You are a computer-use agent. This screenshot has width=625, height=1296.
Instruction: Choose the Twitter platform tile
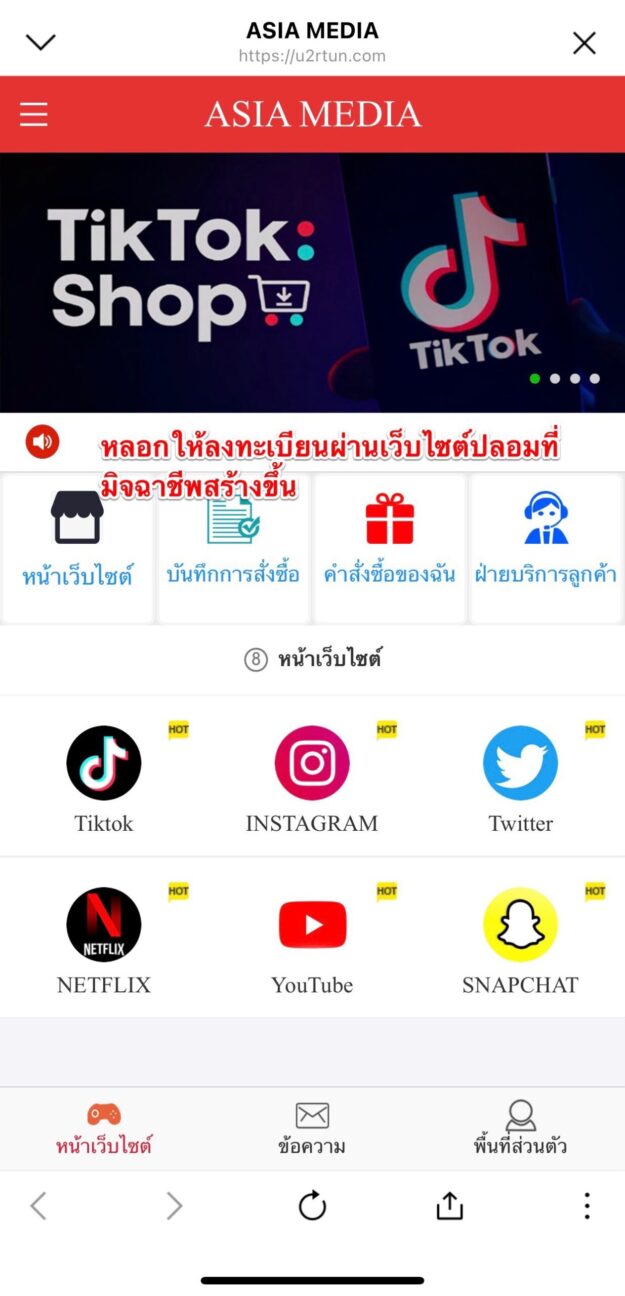click(x=520, y=777)
